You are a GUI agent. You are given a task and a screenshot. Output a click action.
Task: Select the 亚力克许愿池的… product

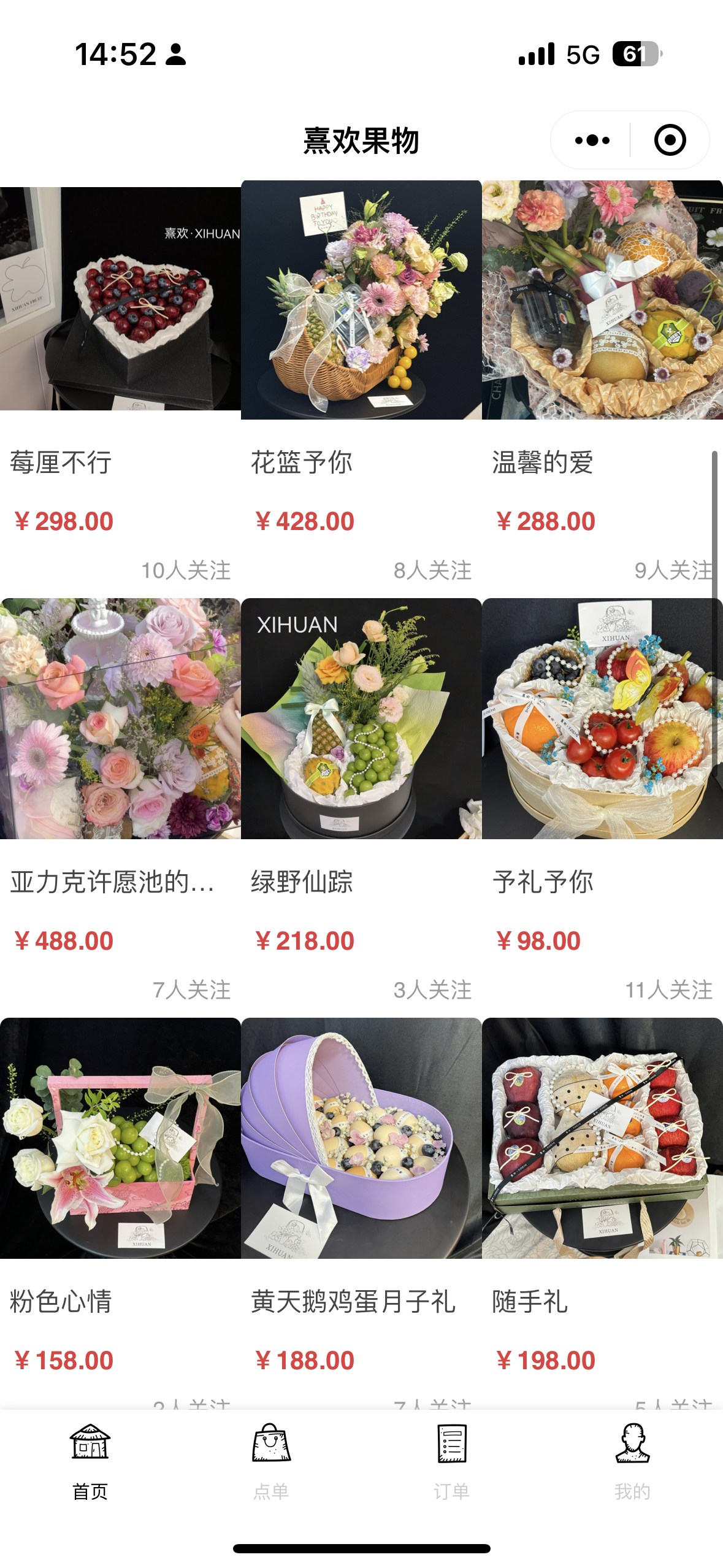(x=120, y=718)
